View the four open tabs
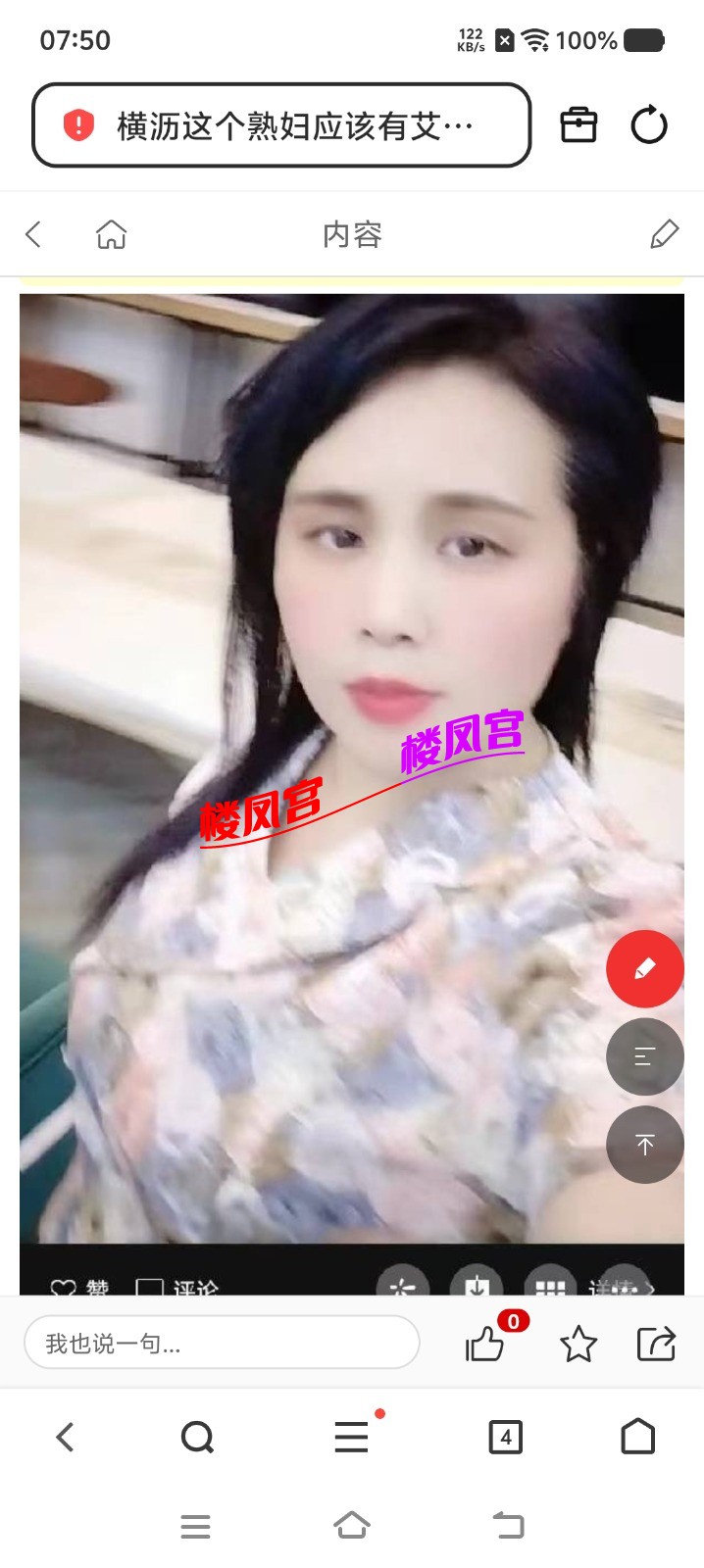704x1568 pixels. pos(505,1438)
